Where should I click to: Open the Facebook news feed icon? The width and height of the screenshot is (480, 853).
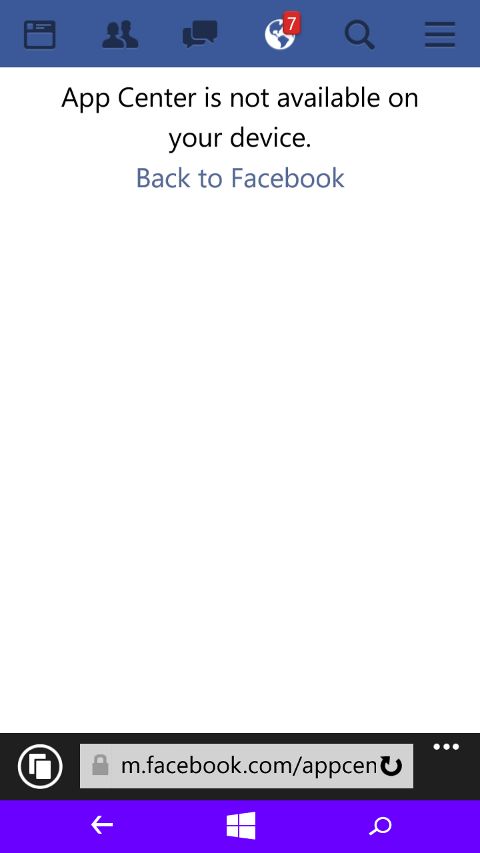click(x=40, y=34)
